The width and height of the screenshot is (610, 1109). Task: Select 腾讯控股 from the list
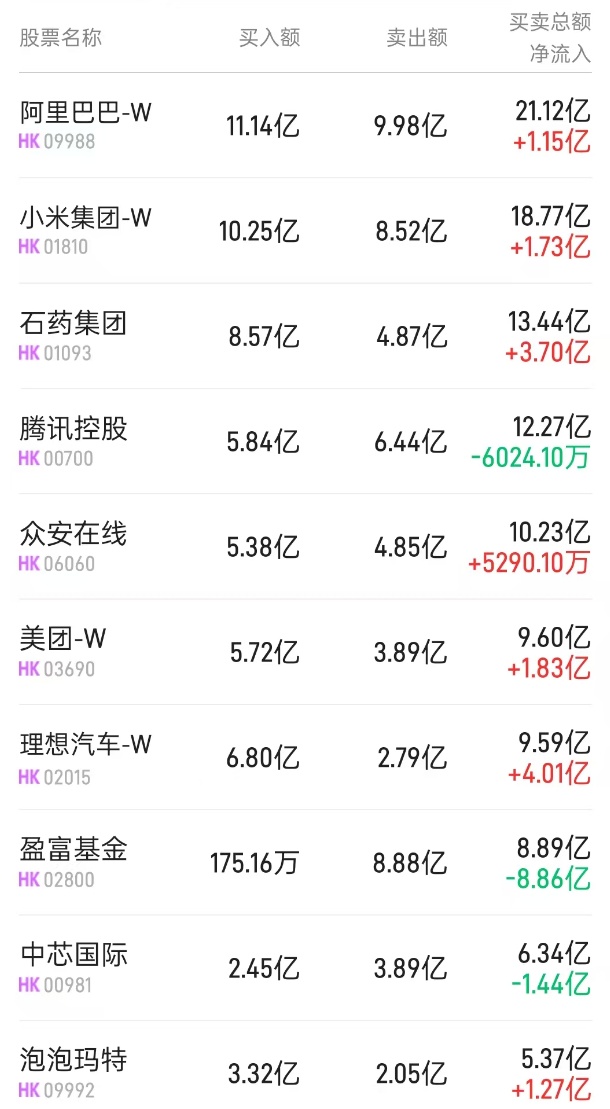pyautogui.click(x=74, y=429)
